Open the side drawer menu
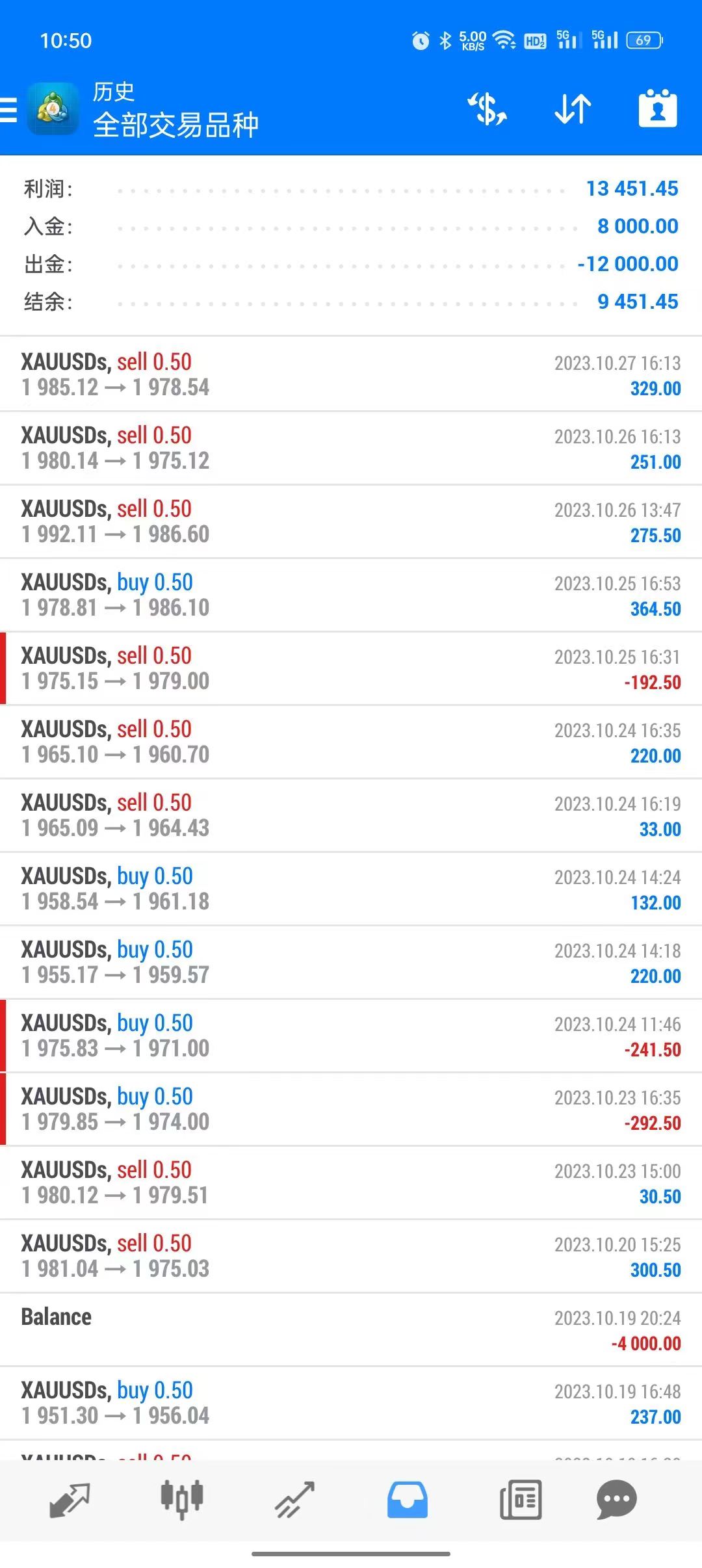This screenshot has width=702, height=1568. click(x=9, y=109)
